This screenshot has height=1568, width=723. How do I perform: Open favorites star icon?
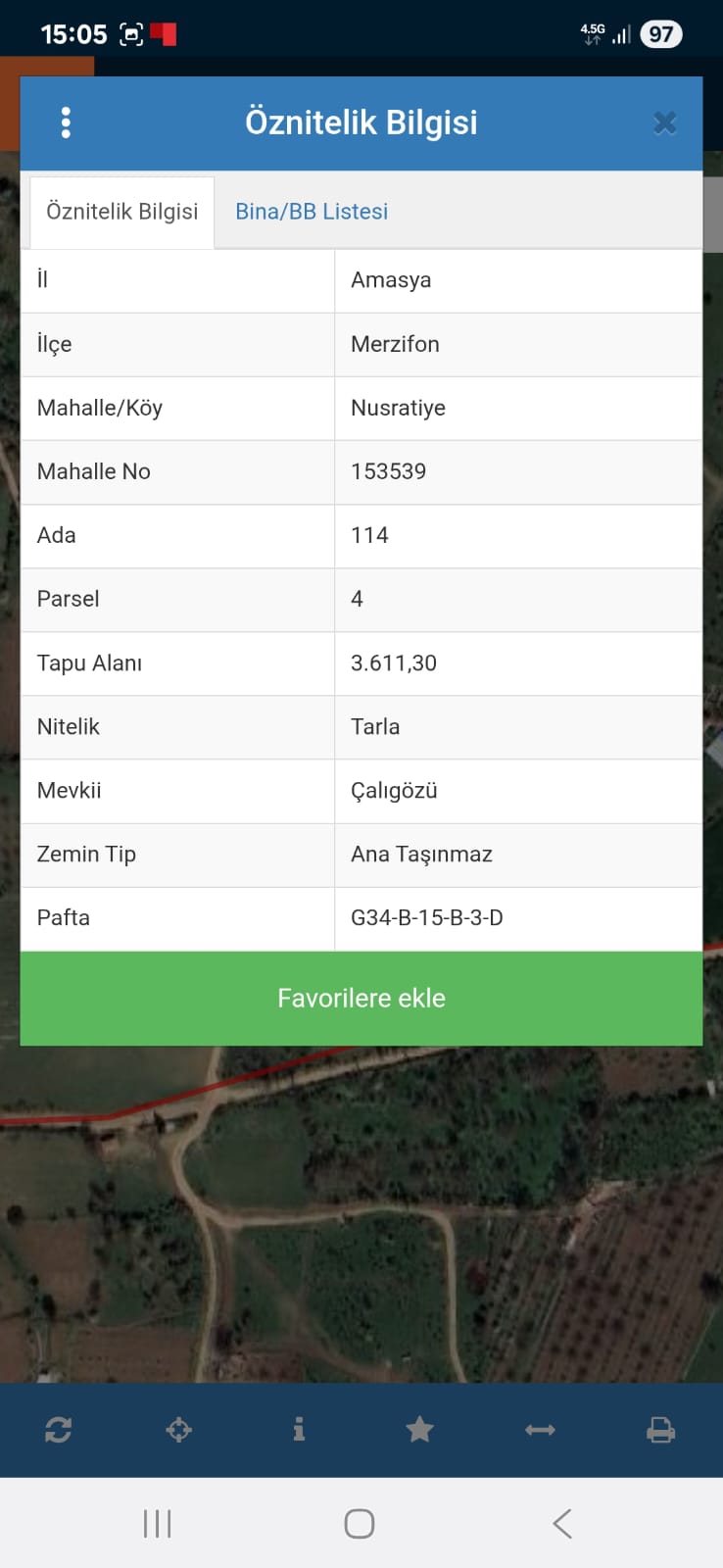419,1430
